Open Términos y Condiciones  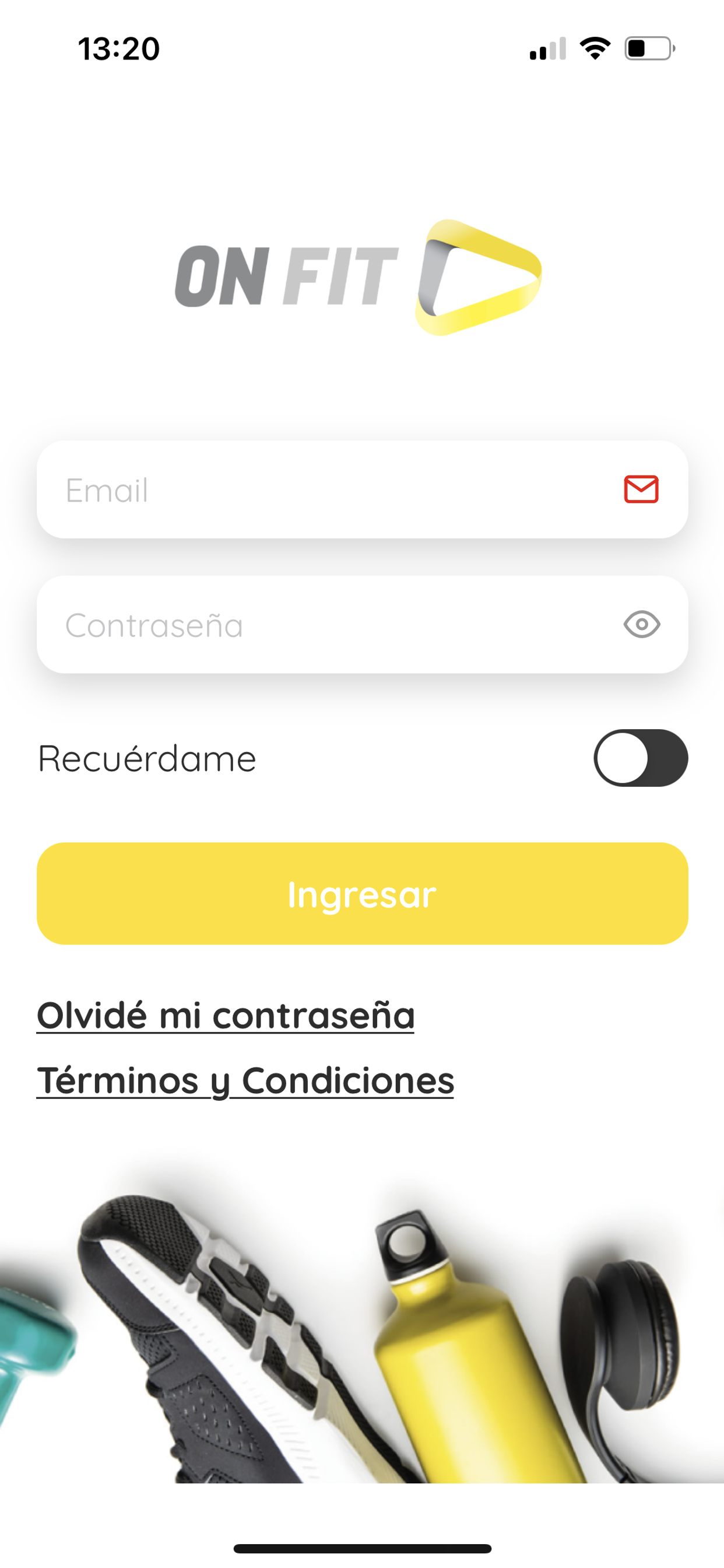pyautogui.click(x=245, y=1079)
